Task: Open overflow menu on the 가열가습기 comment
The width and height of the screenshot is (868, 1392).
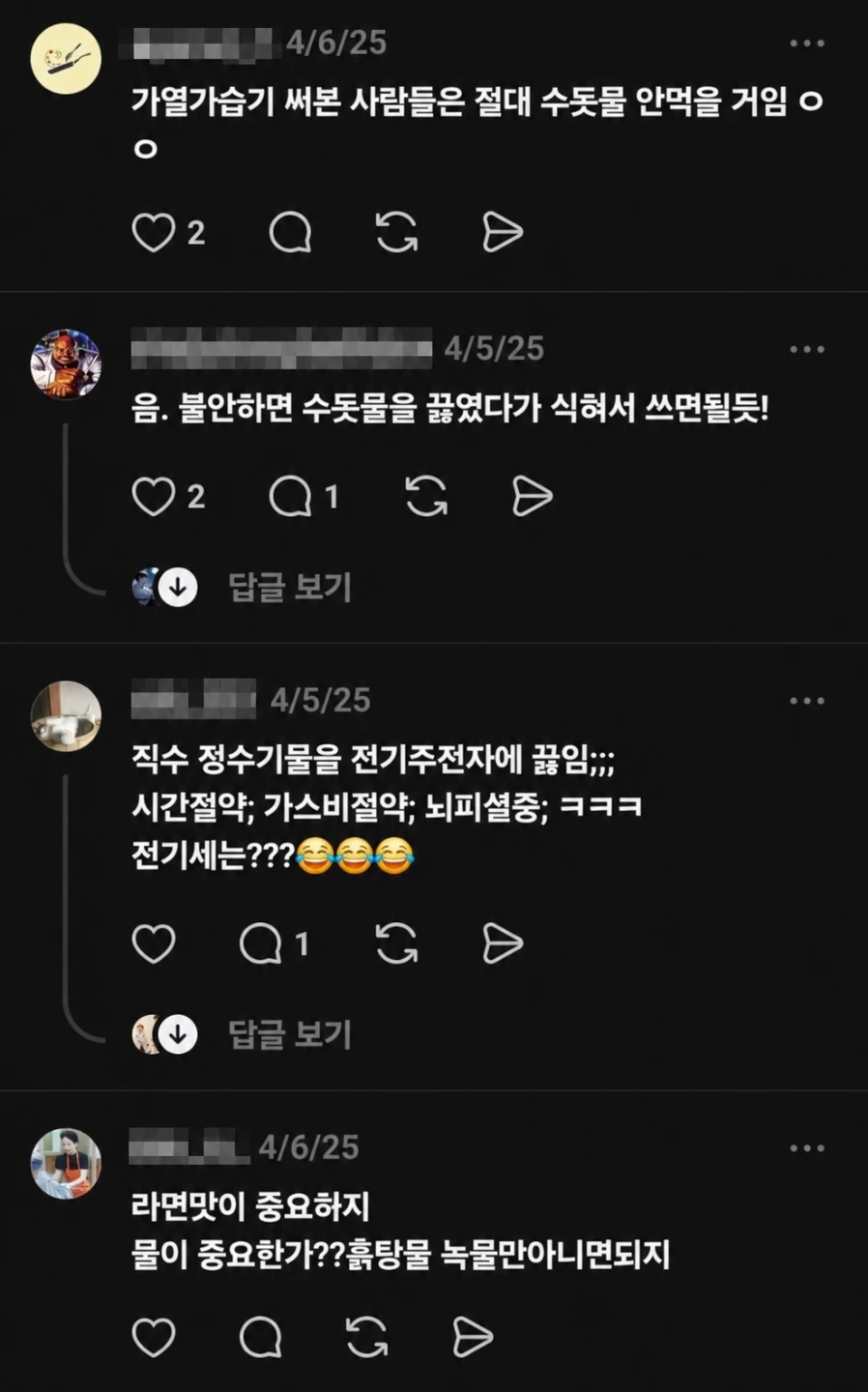Action: click(807, 43)
